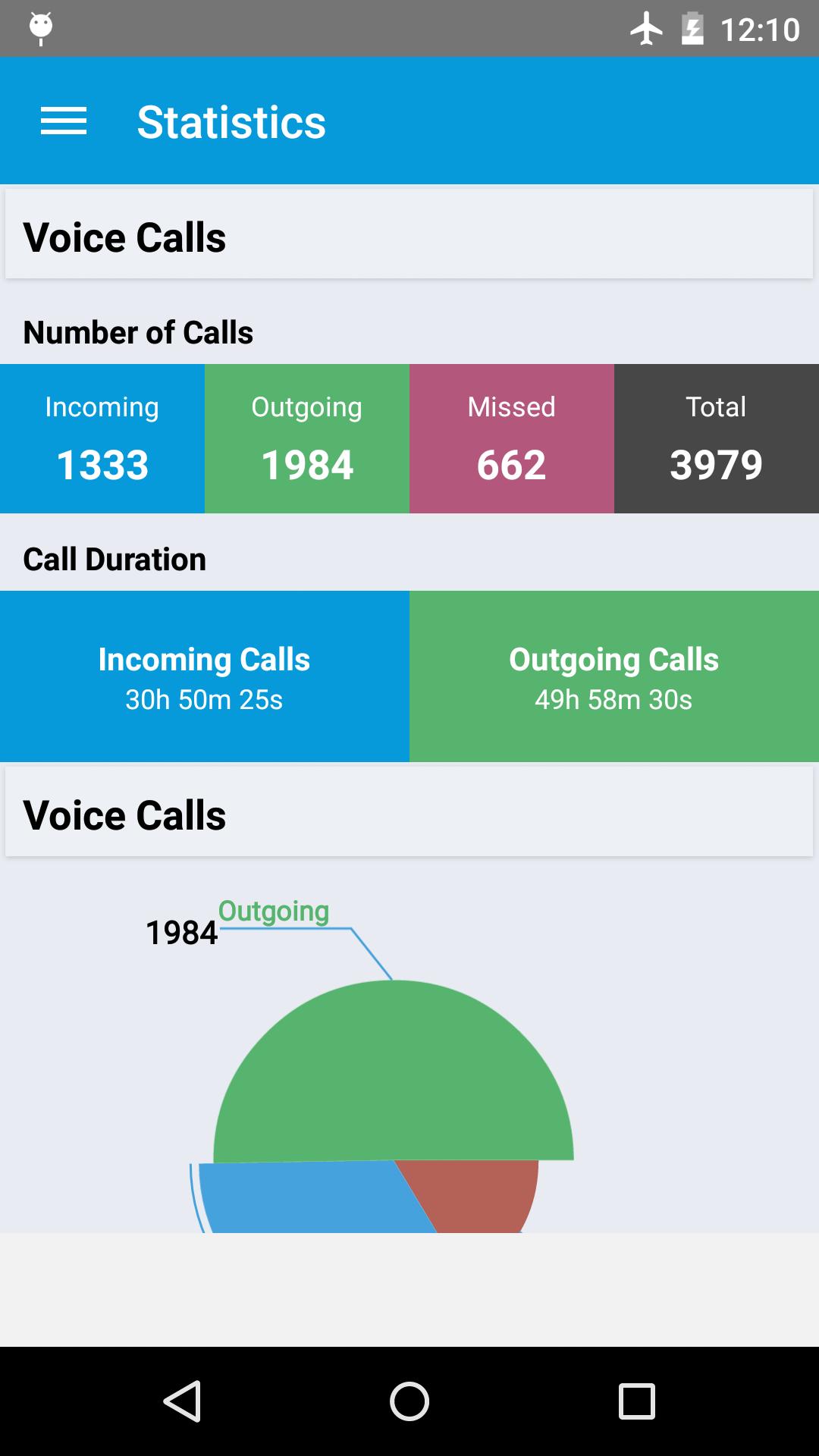
Task: Open the recent apps overview
Action: (x=637, y=1401)
